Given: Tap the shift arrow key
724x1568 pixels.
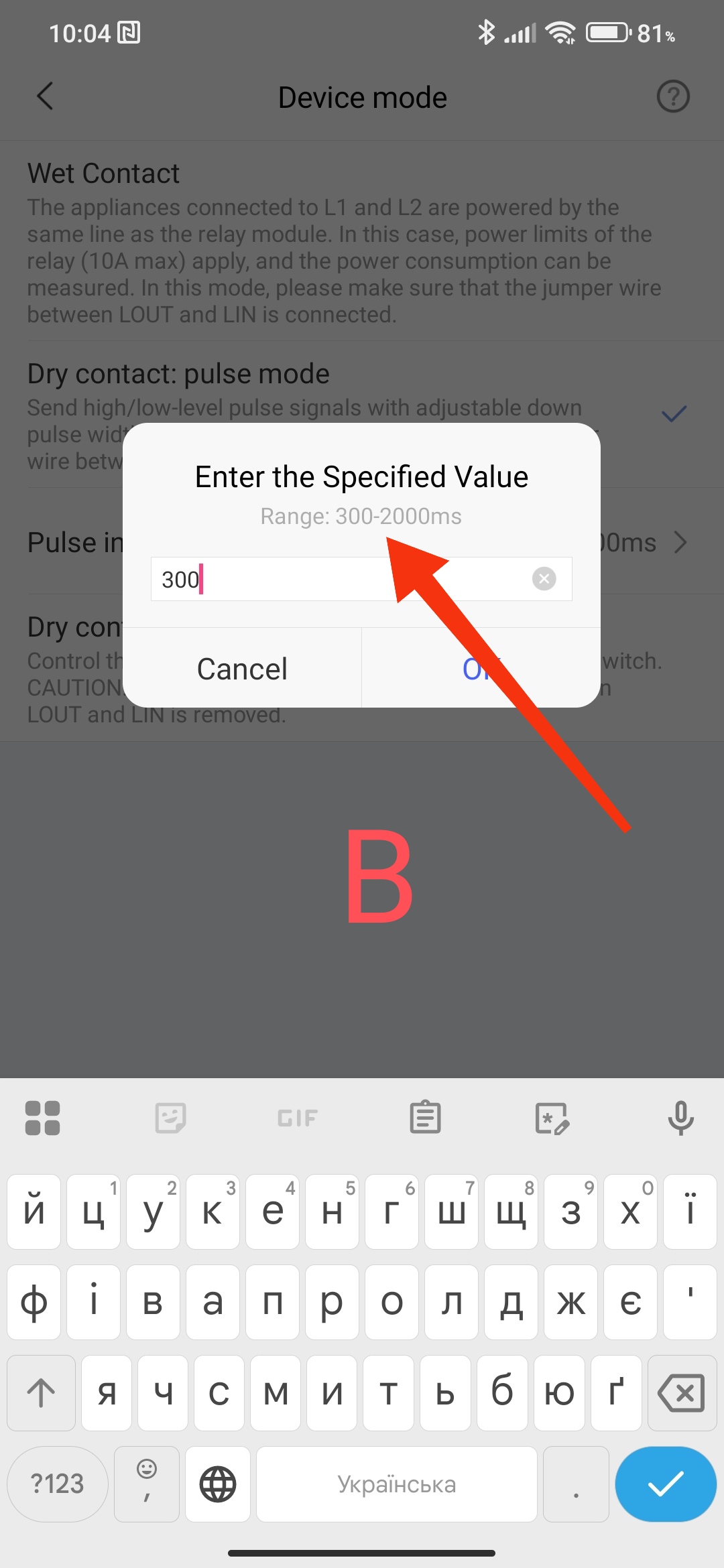Looking at the screenshot, I should point(41,1393).
